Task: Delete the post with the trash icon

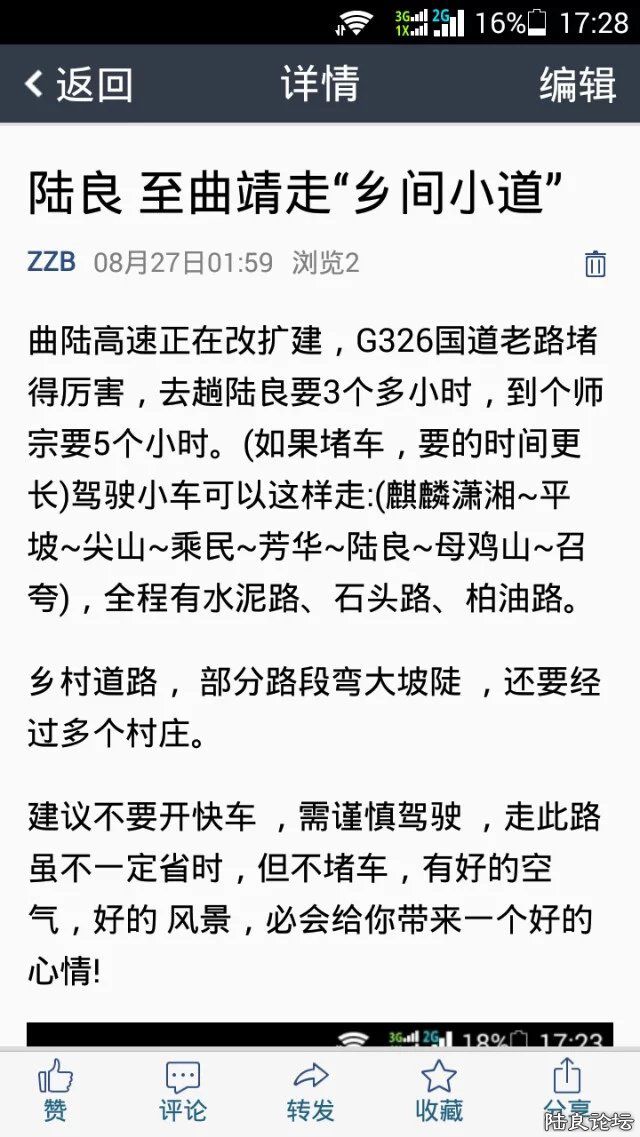Action: point(595,263)
